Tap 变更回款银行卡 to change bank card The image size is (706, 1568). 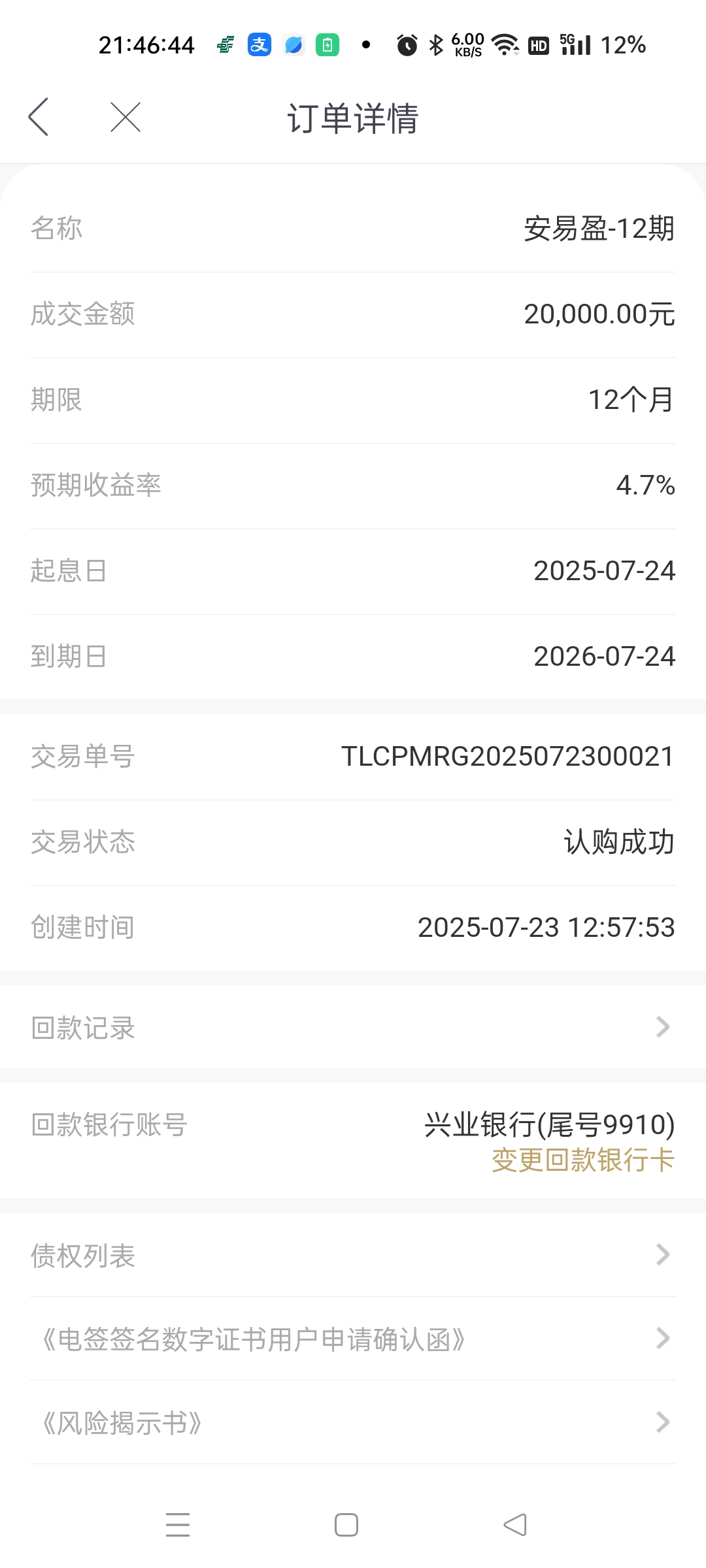[582, 1160]
